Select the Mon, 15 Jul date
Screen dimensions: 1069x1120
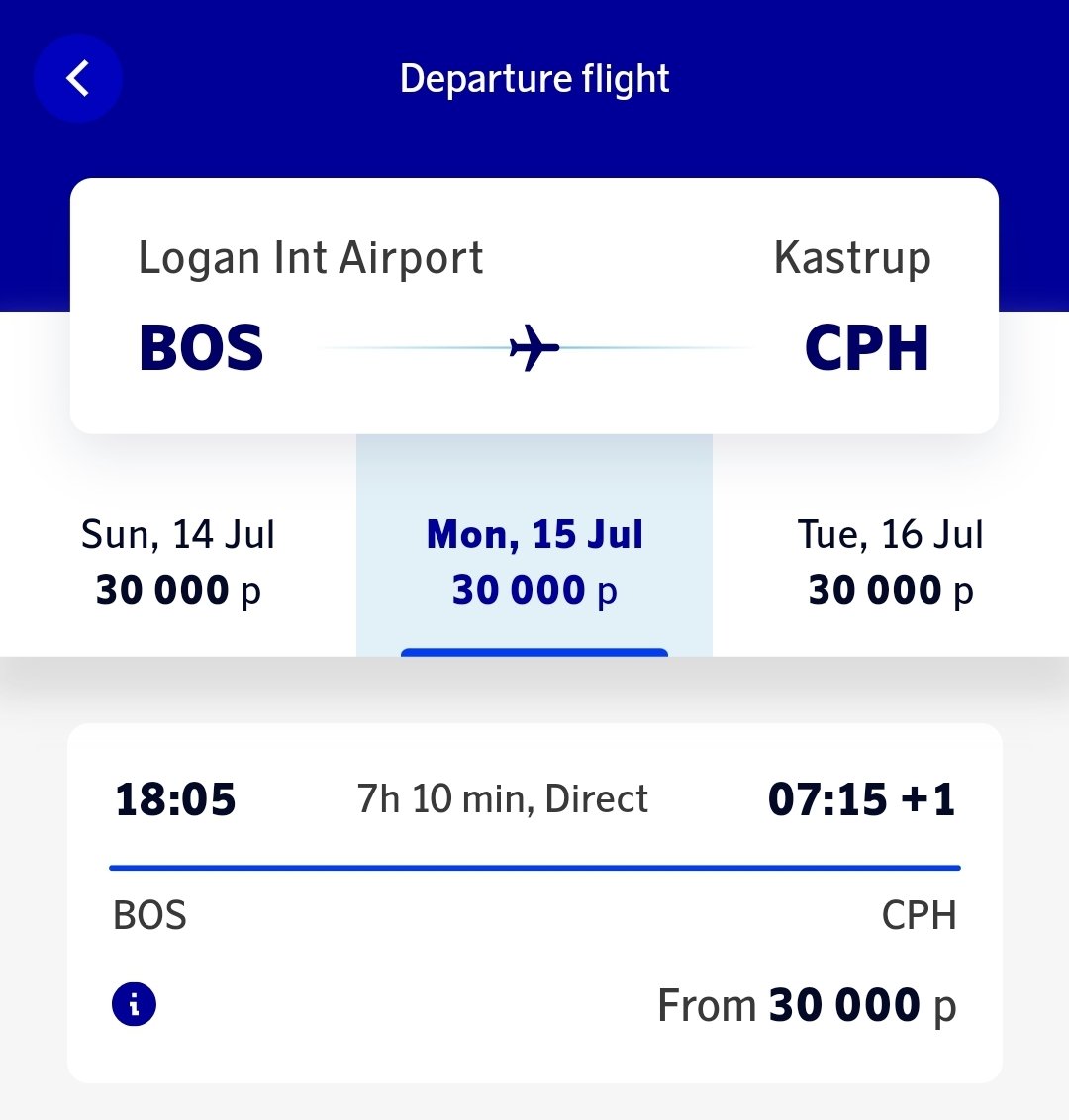(x=534, y=561)
